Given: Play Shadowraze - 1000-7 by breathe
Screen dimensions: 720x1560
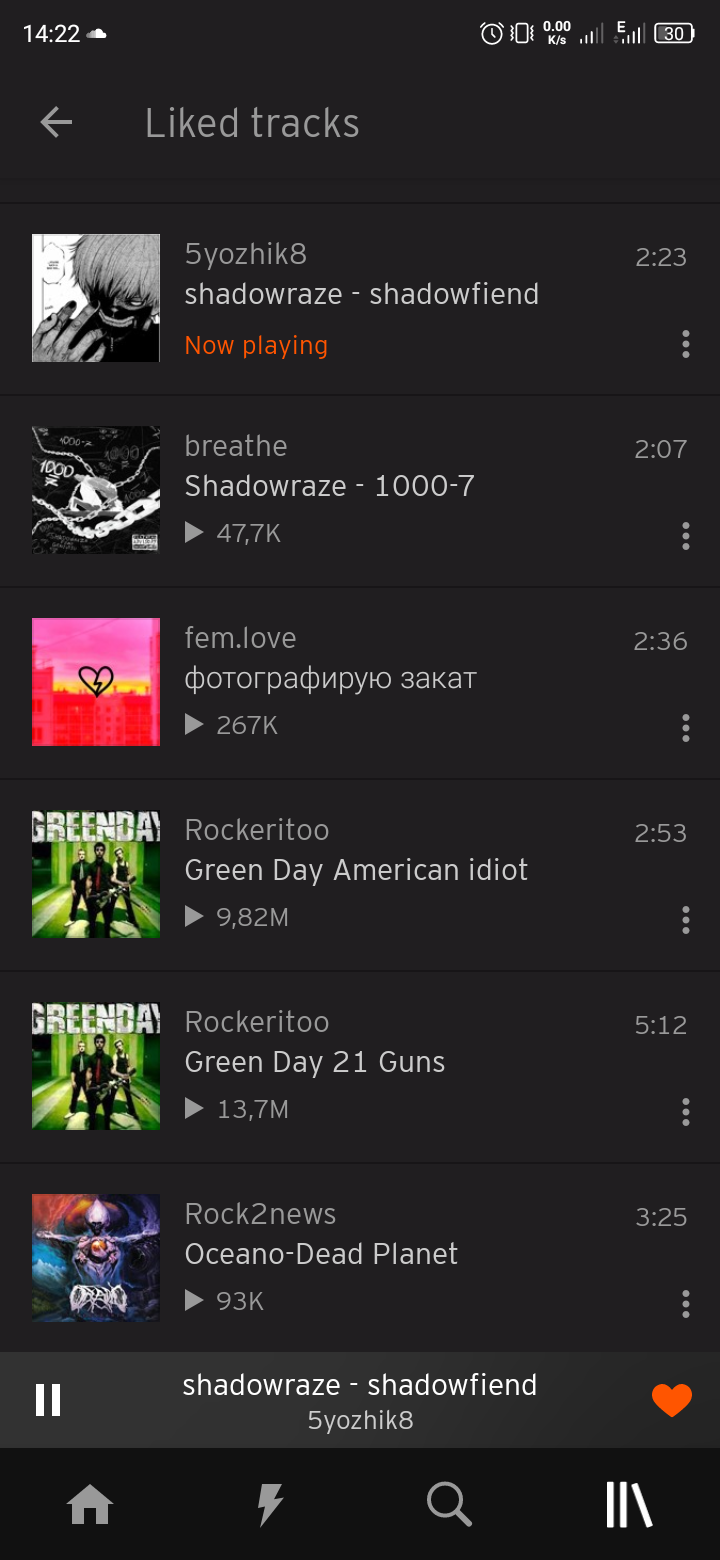Looking at the screenshot, I should pos(360,487).
